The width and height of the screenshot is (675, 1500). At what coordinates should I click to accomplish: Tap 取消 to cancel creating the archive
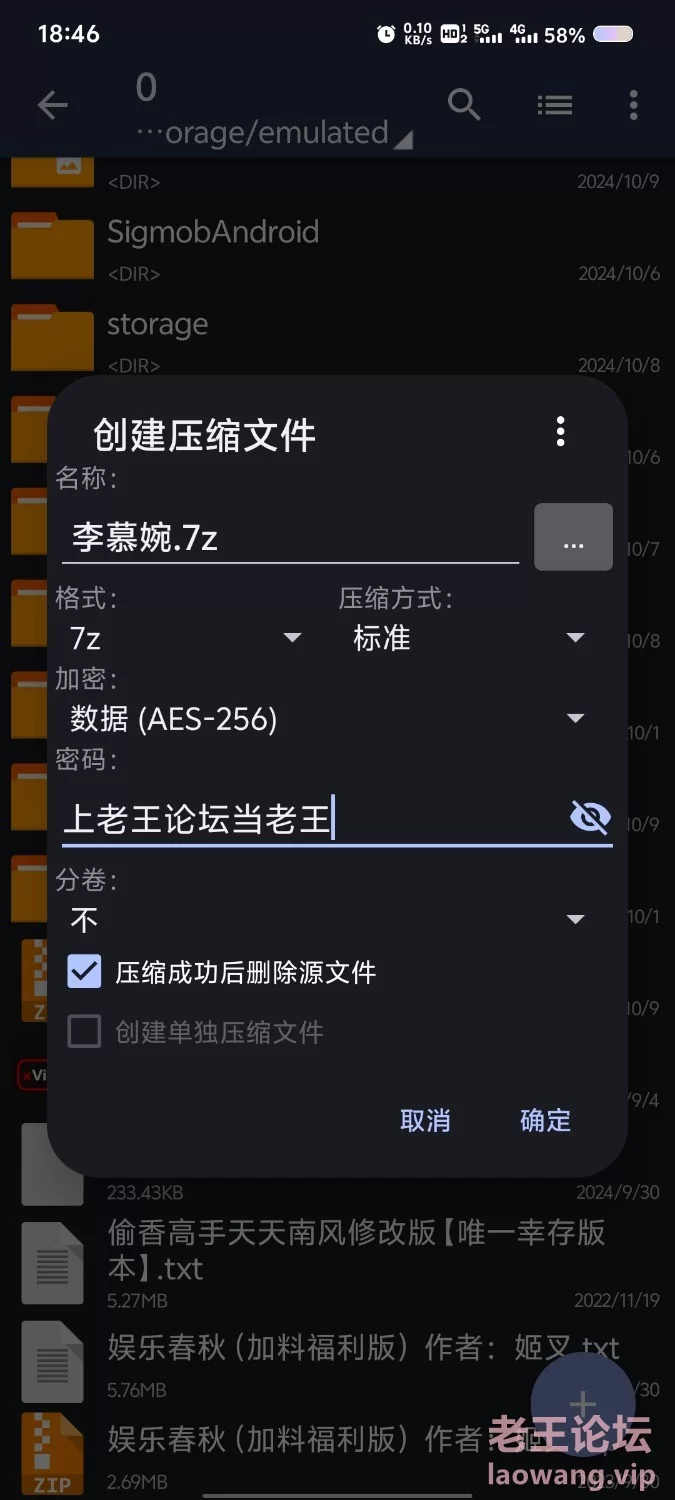point(425,1120)
